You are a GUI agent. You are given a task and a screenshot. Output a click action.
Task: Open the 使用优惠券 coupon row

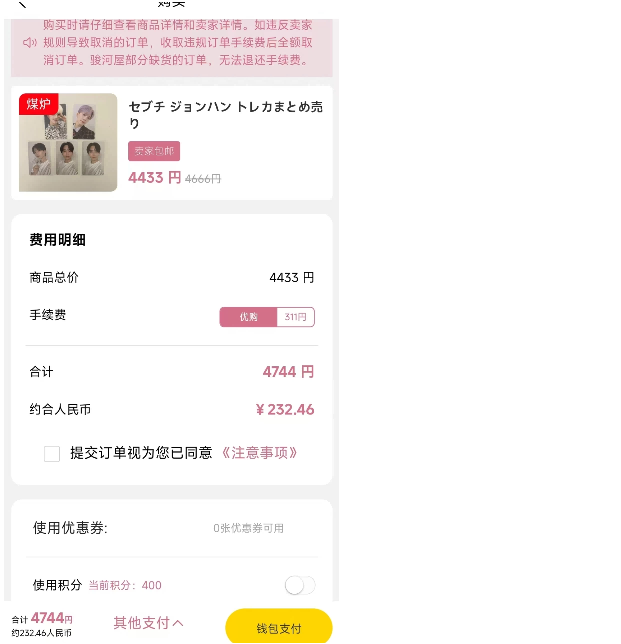pyautogui.click(x=172, y=528)
